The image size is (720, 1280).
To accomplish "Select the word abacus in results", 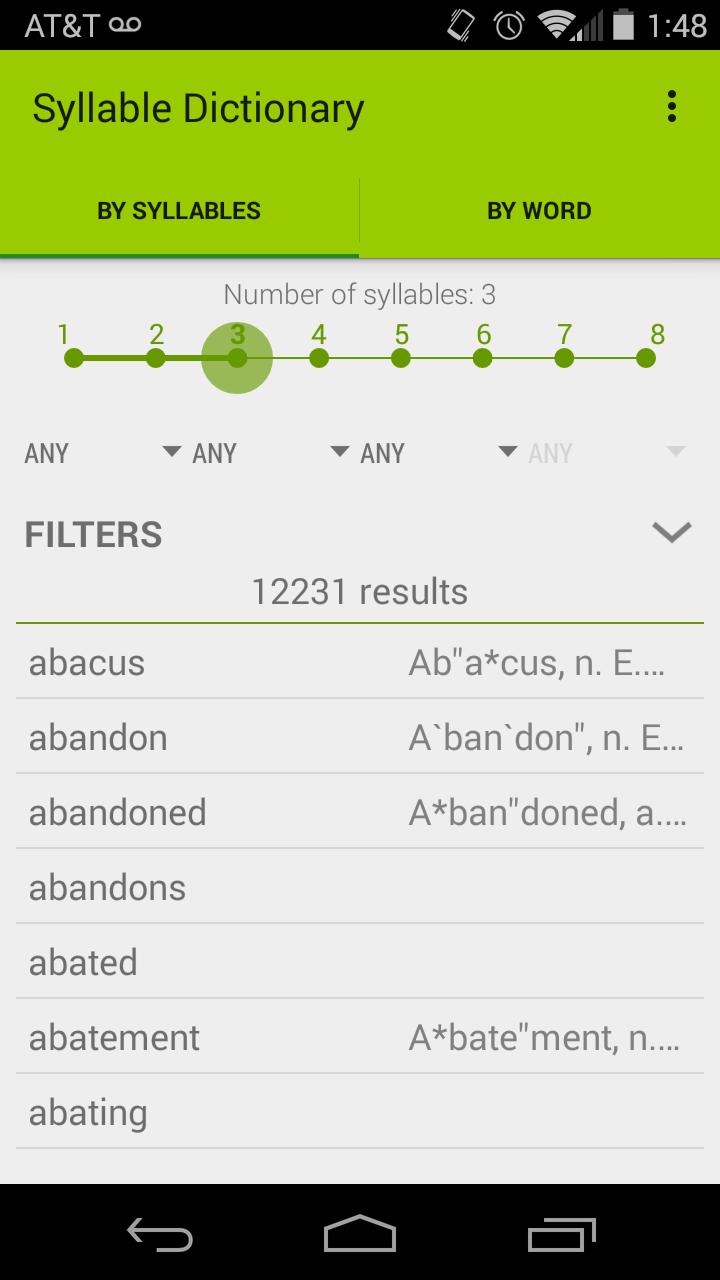I will coord(360,661).
